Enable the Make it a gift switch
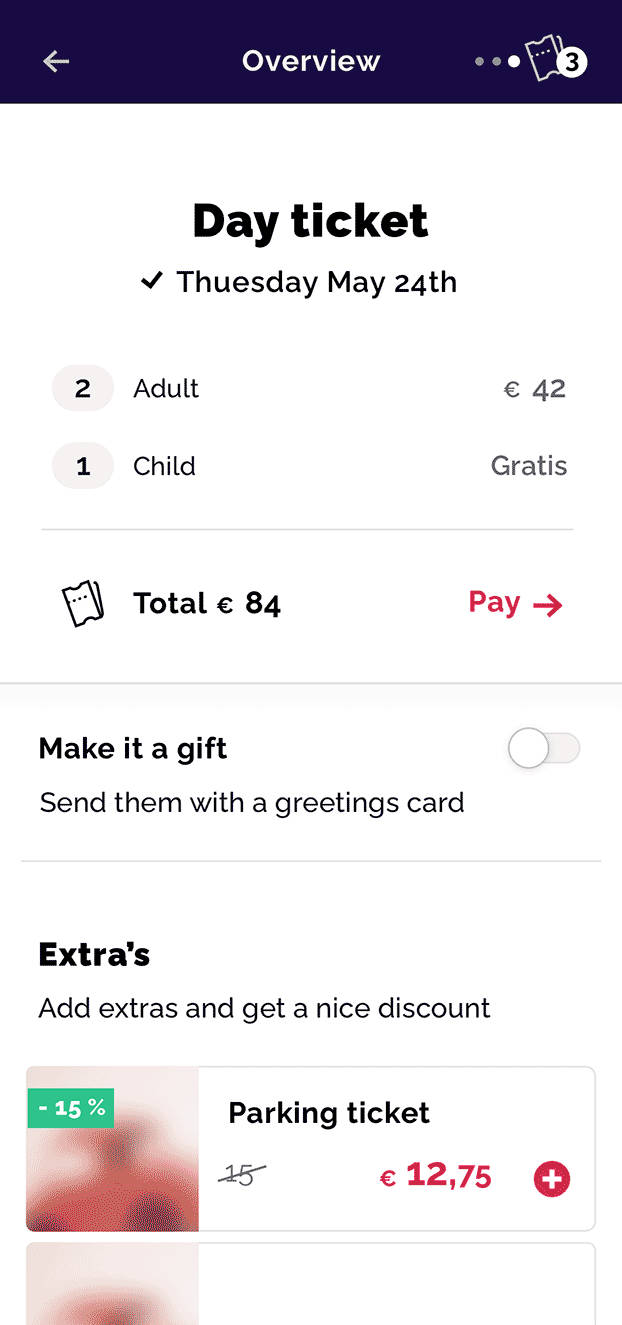622x1325 pixels. click(543, 749)
